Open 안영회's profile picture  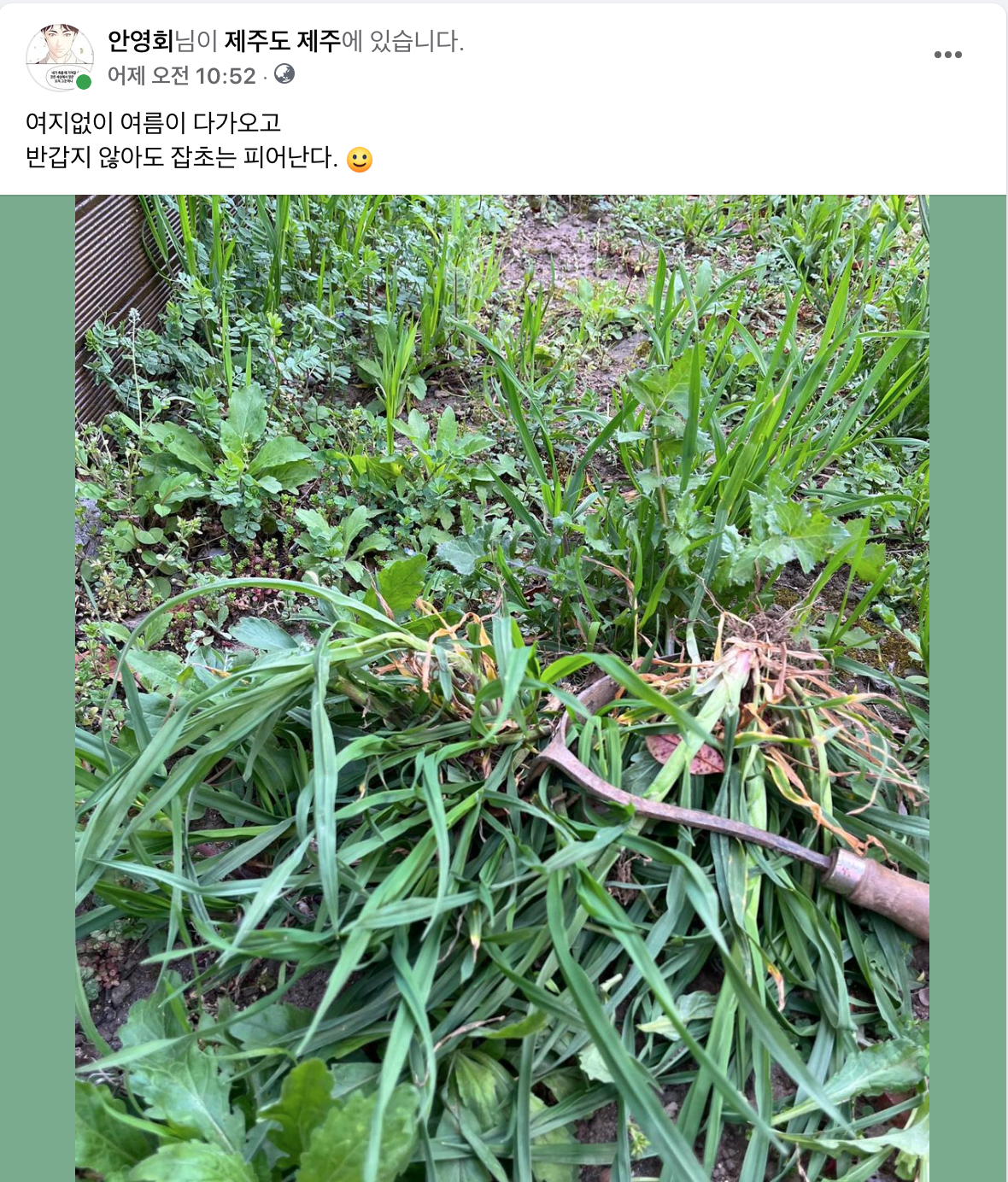click(59, 56)
